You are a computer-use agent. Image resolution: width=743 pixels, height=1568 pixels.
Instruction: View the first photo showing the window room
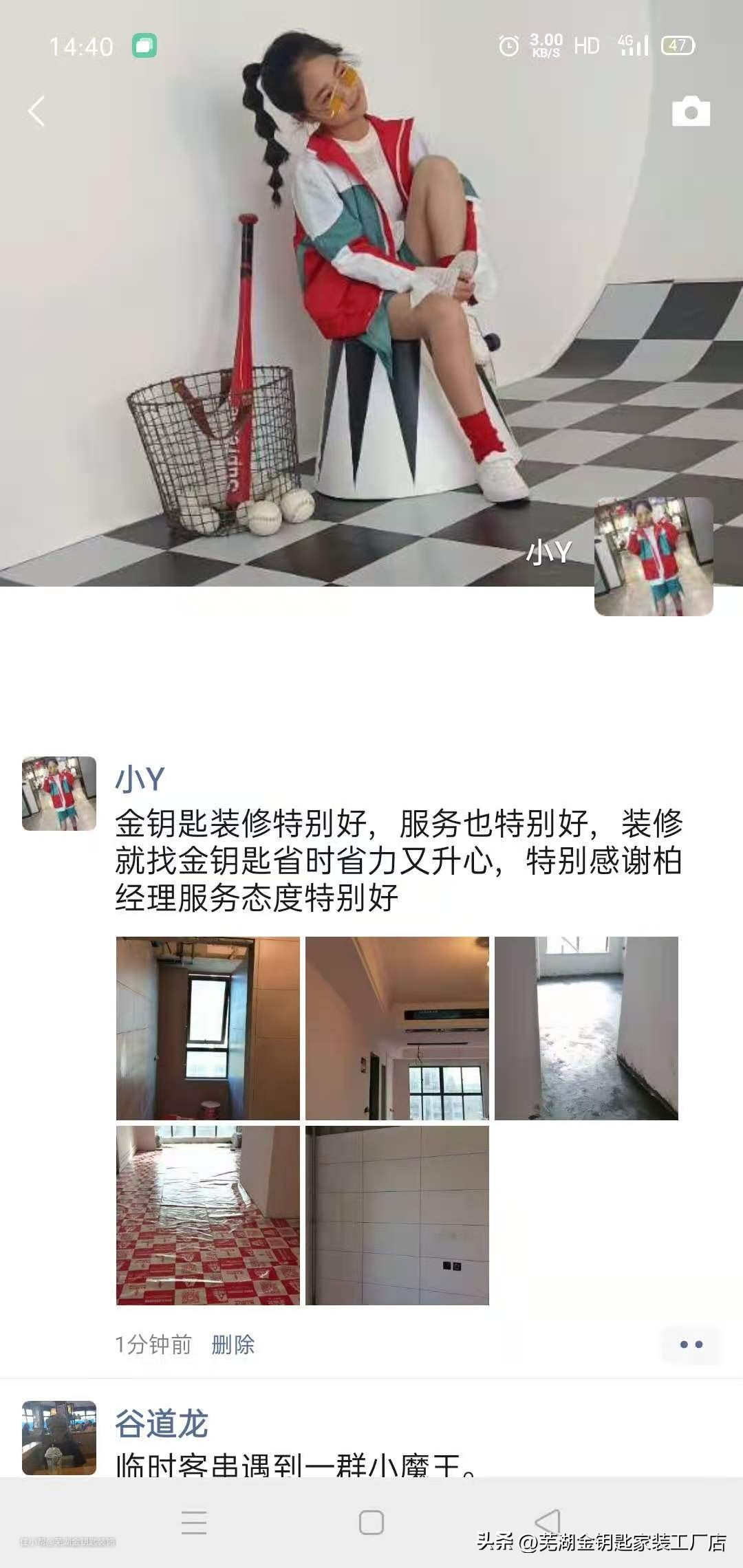coord(208,1028)
